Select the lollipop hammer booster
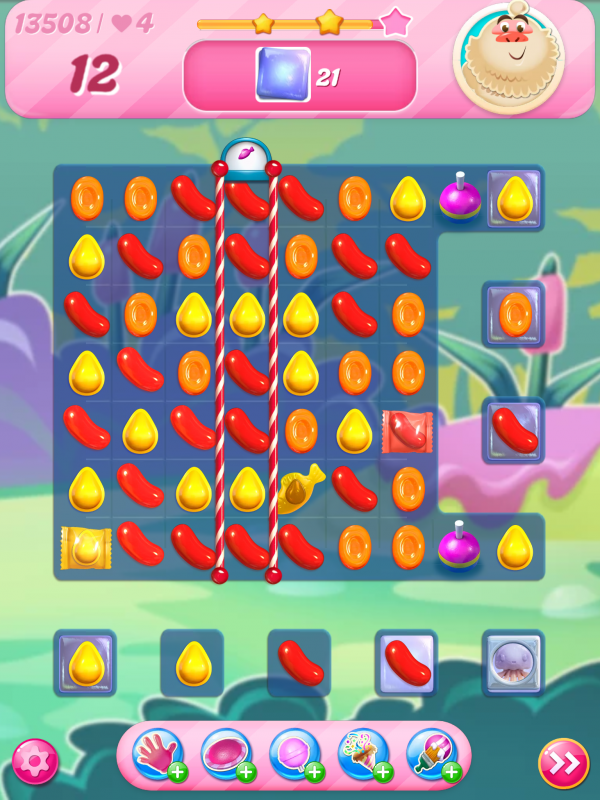The height and width of the screenshot is (800, 600). tap(294, 755)
